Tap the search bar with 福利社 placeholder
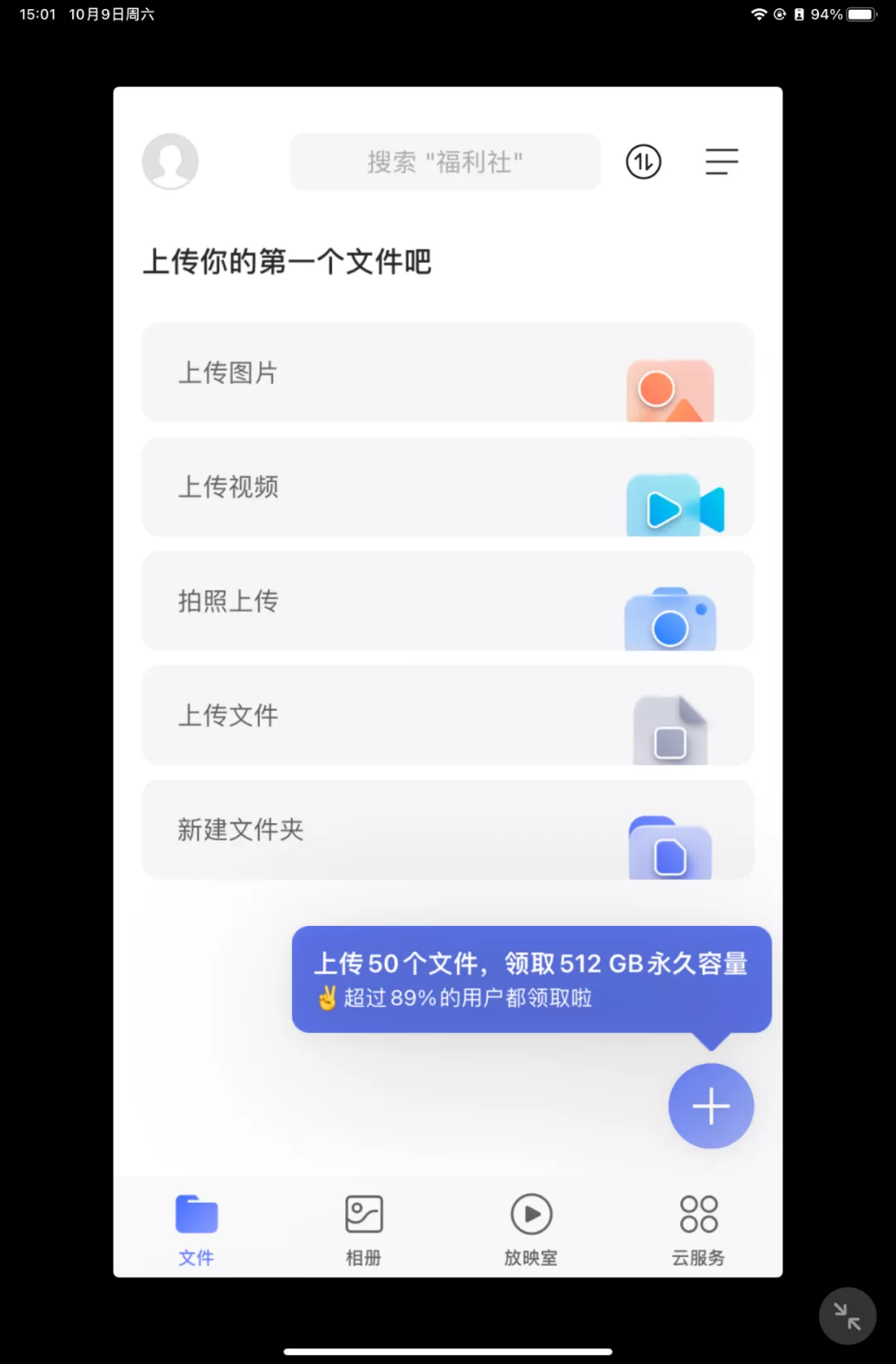 pyautogui.click(x=445, y=162)
